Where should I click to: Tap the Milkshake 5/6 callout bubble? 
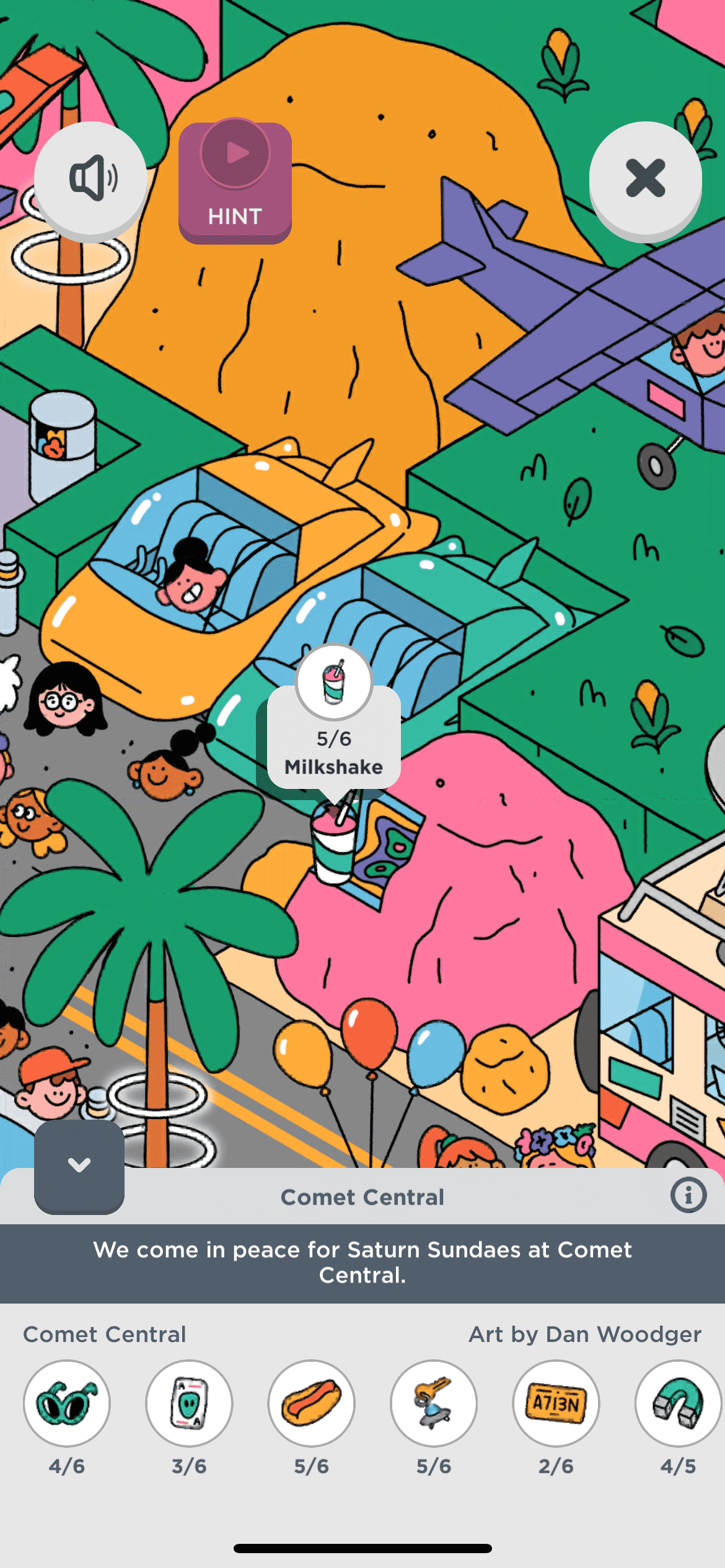point(334,737)
